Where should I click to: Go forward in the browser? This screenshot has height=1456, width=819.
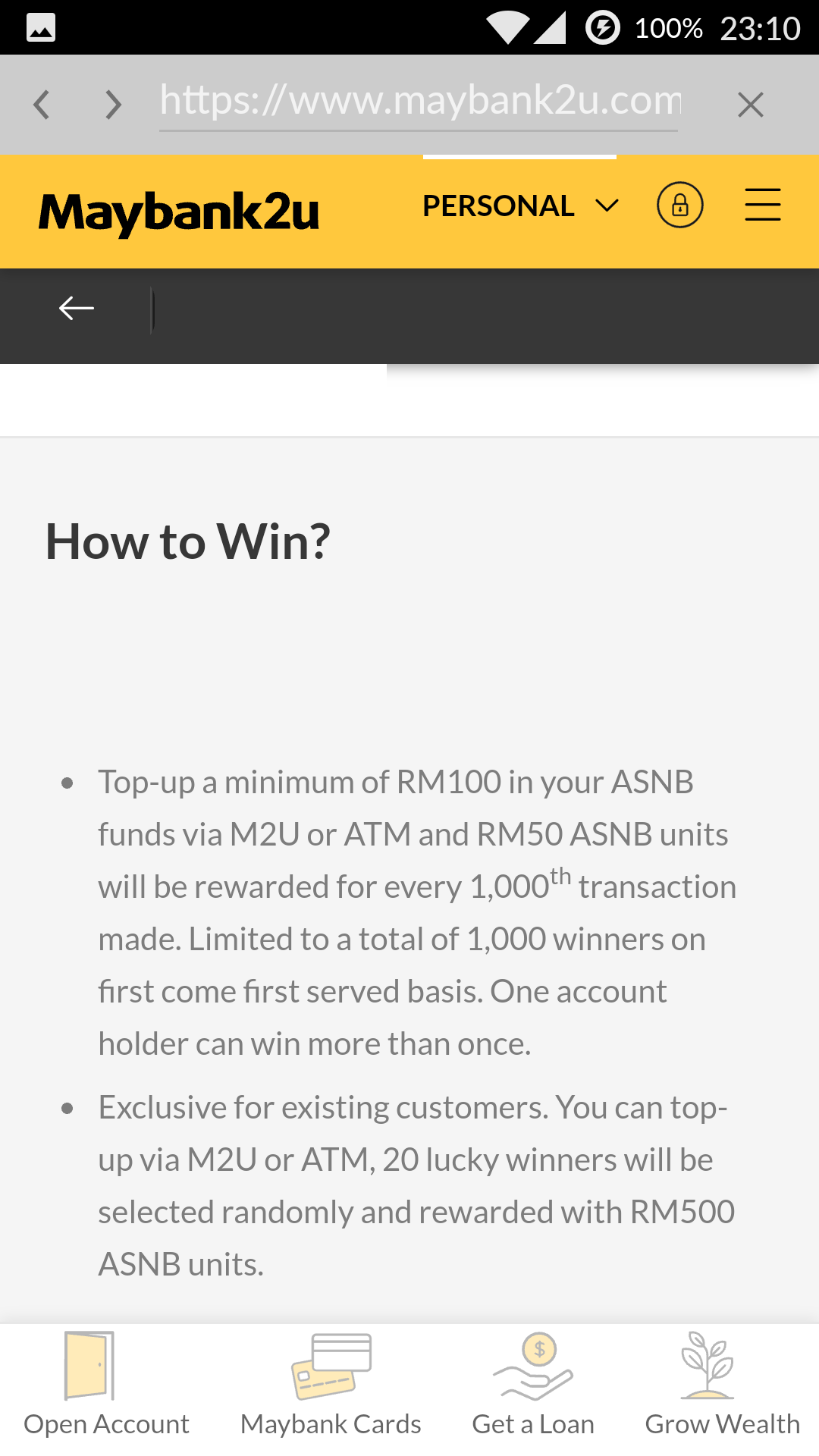click(x=114, y=105)
